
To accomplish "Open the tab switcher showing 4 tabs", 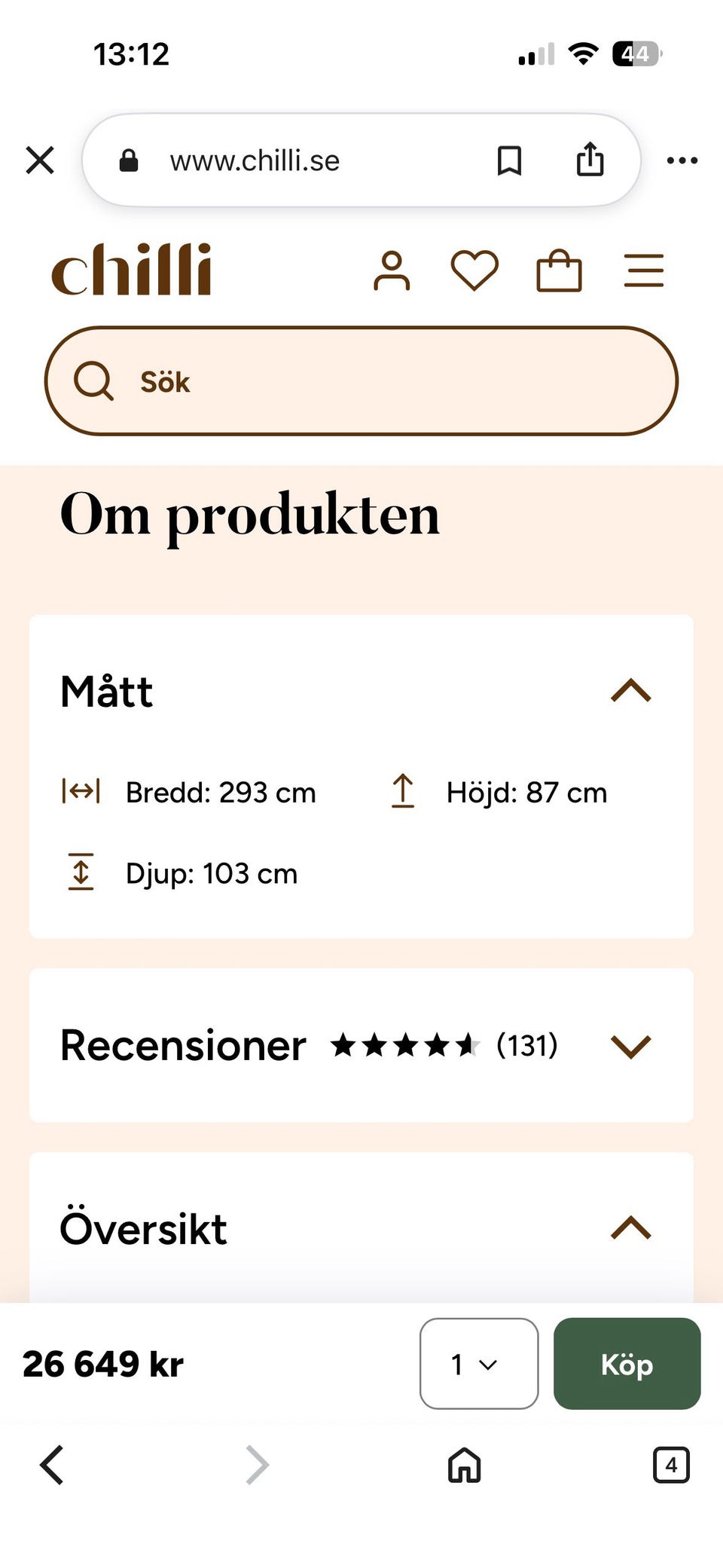I will [x=671, y=1466].
